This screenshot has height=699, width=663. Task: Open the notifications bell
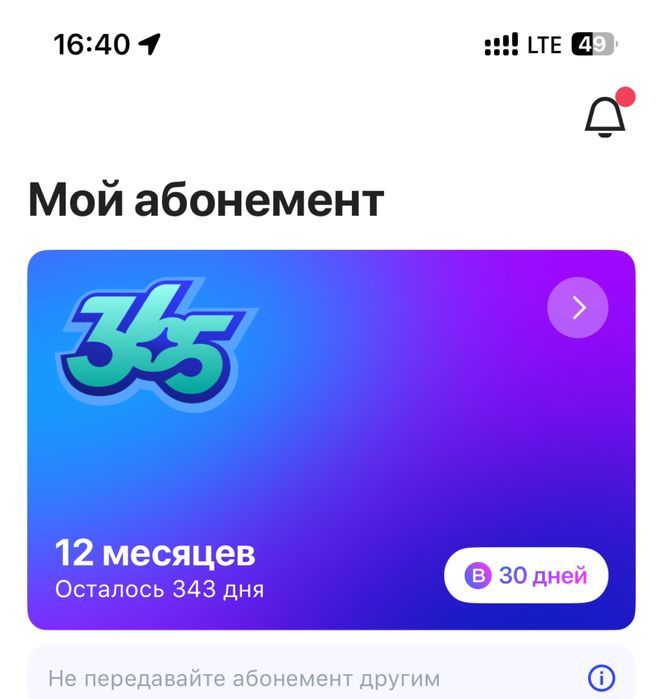(x=605, y=116)
